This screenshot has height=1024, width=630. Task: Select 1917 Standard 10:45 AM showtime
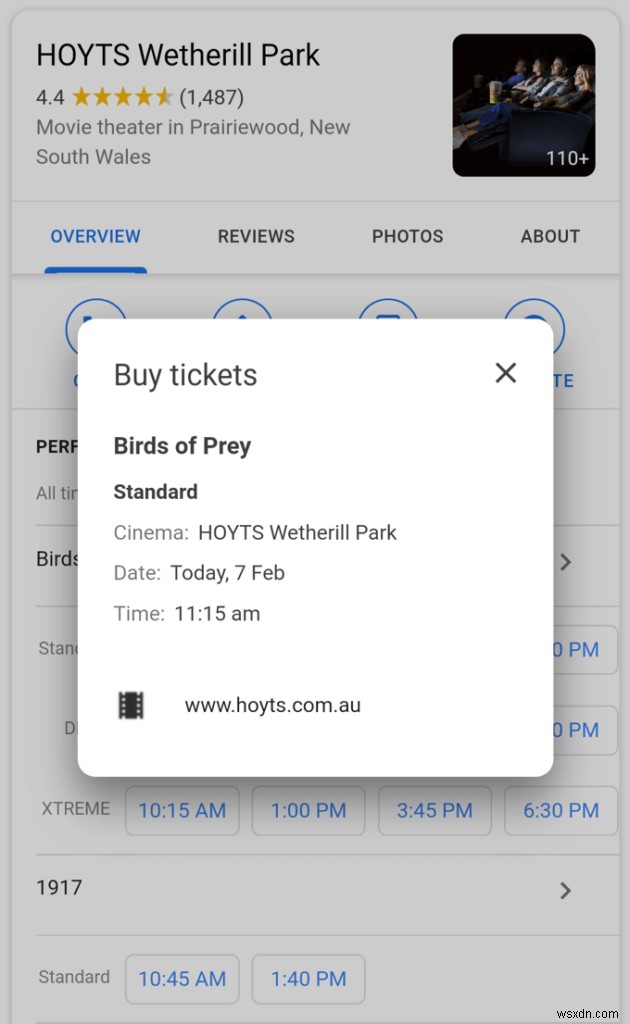point(182,979)
